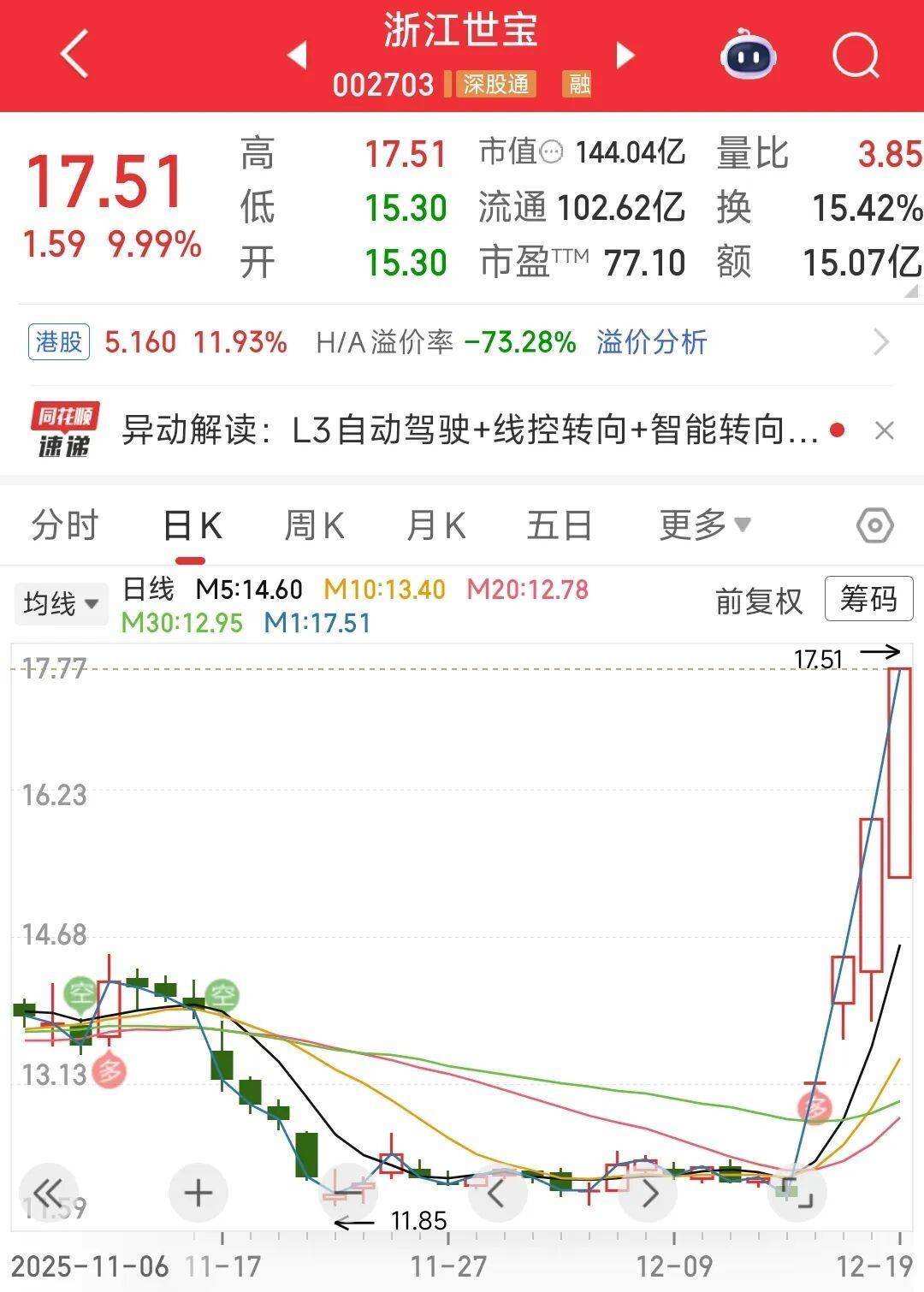Select the 日K chart tab

(x=192, y=526)
